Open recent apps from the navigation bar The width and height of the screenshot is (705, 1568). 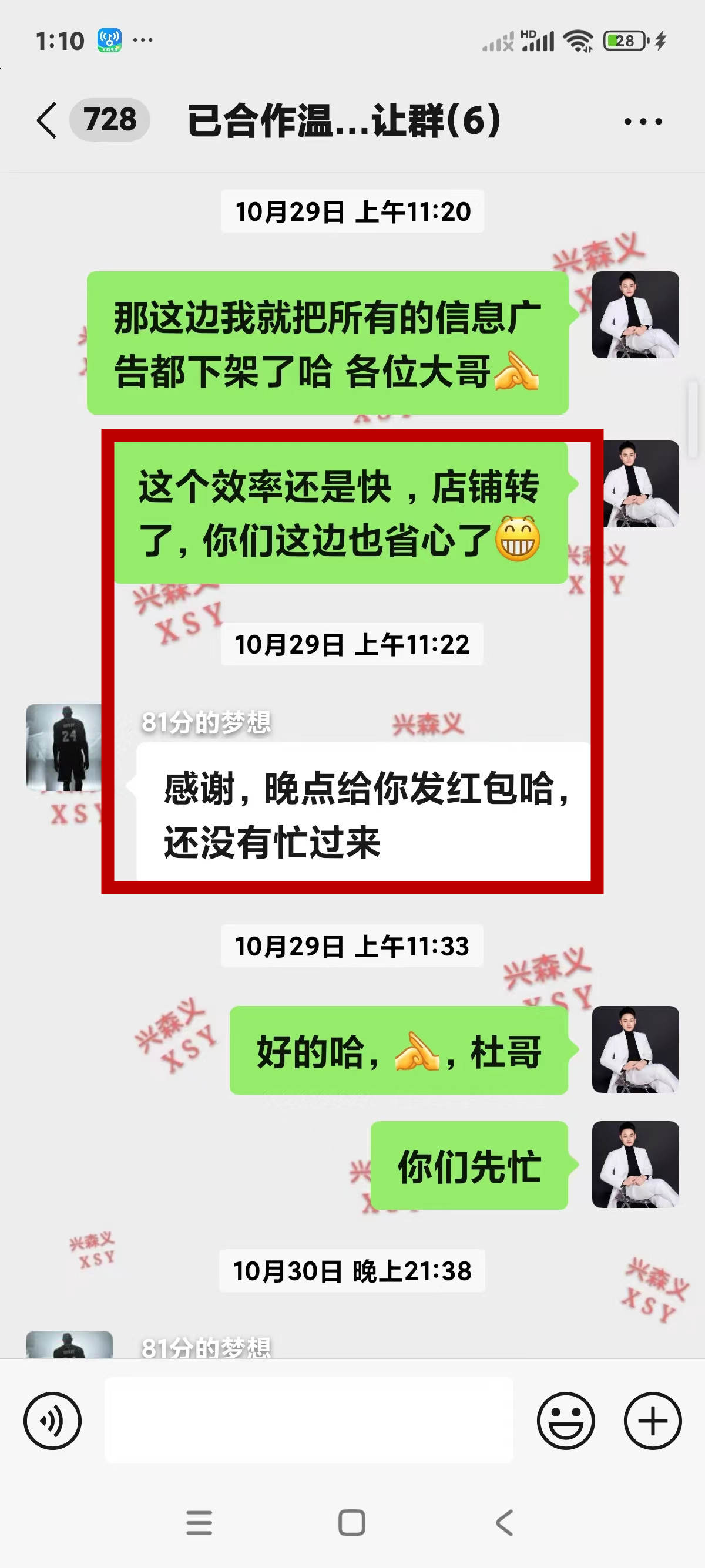199,1523
